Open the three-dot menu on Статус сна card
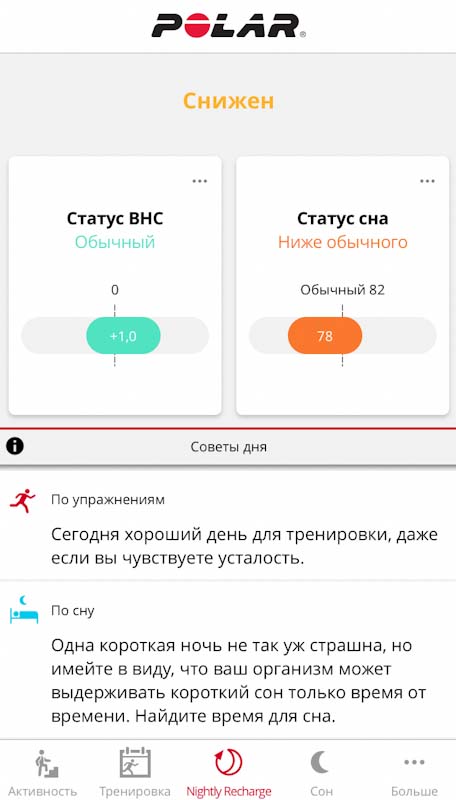This screenshot has height=800, width=456. click(427, 181)
